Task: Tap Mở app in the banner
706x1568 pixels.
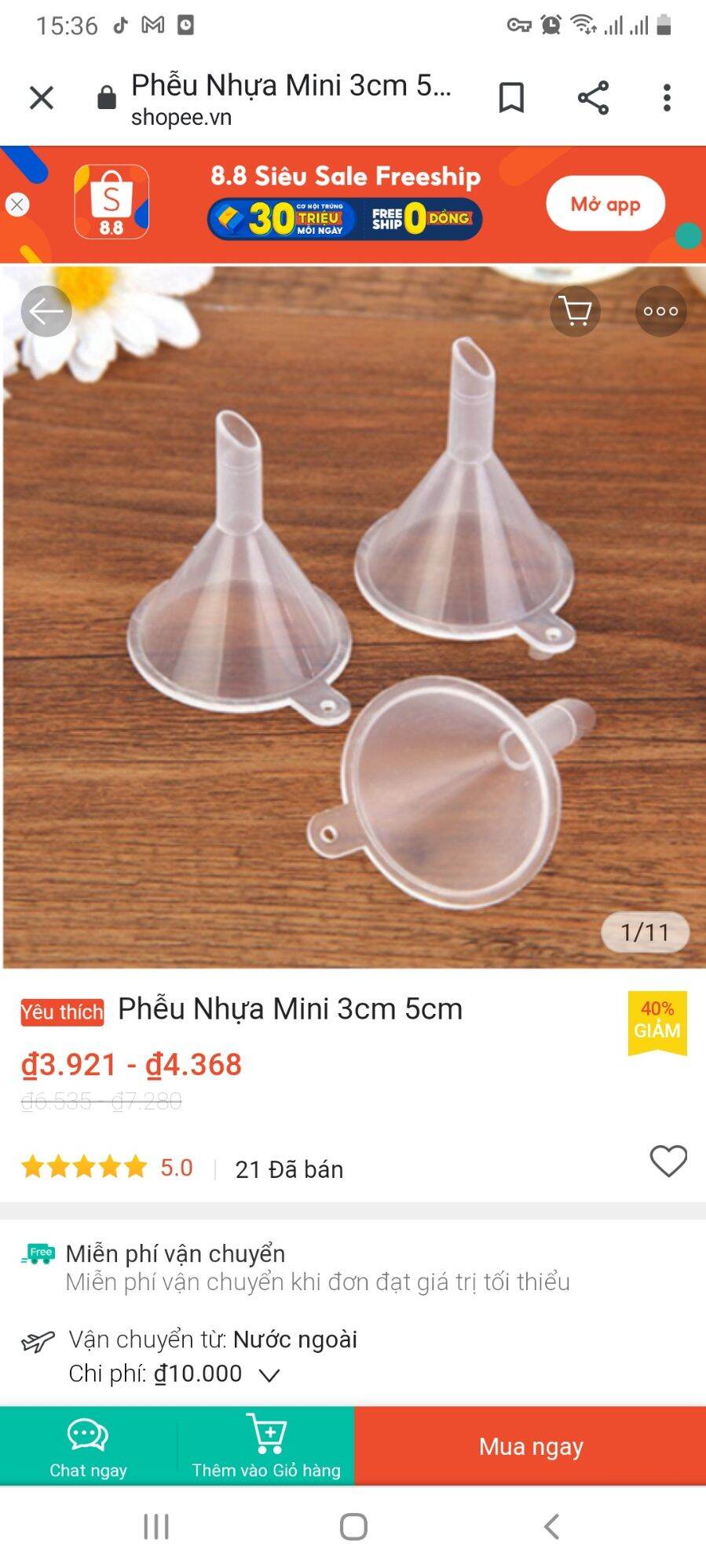Action: tap(605, 203)
